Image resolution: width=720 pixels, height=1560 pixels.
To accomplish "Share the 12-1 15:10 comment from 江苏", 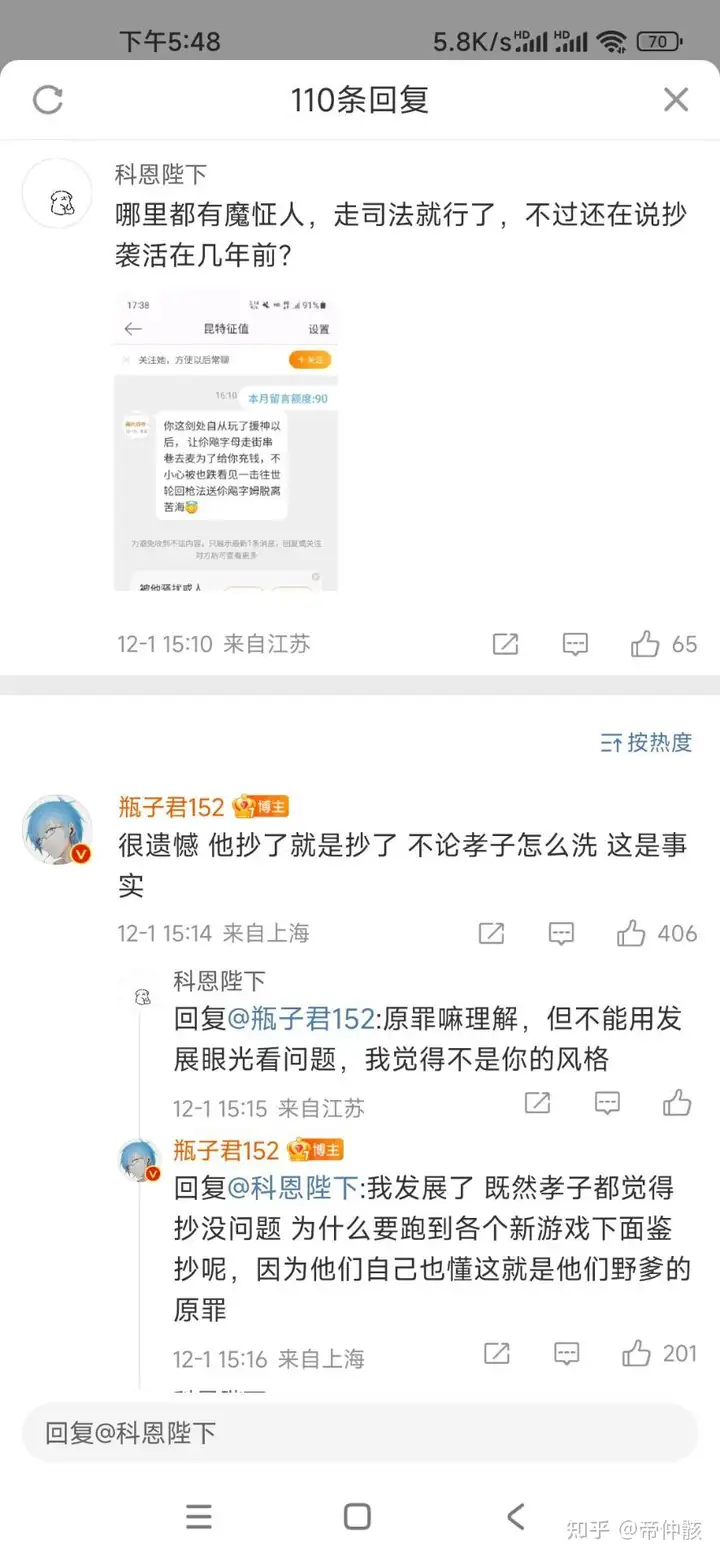I will pyautogui.click(x=506, y=644).
